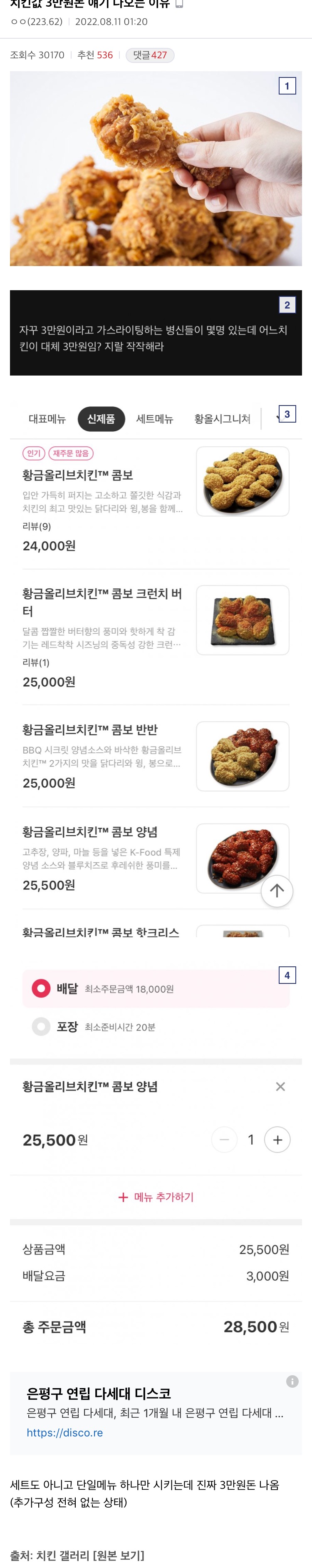Screen dimensions: 312x1568
Task: Tap the info icon on the ad
Action: pyautogui.click(x=292, y=1382)
